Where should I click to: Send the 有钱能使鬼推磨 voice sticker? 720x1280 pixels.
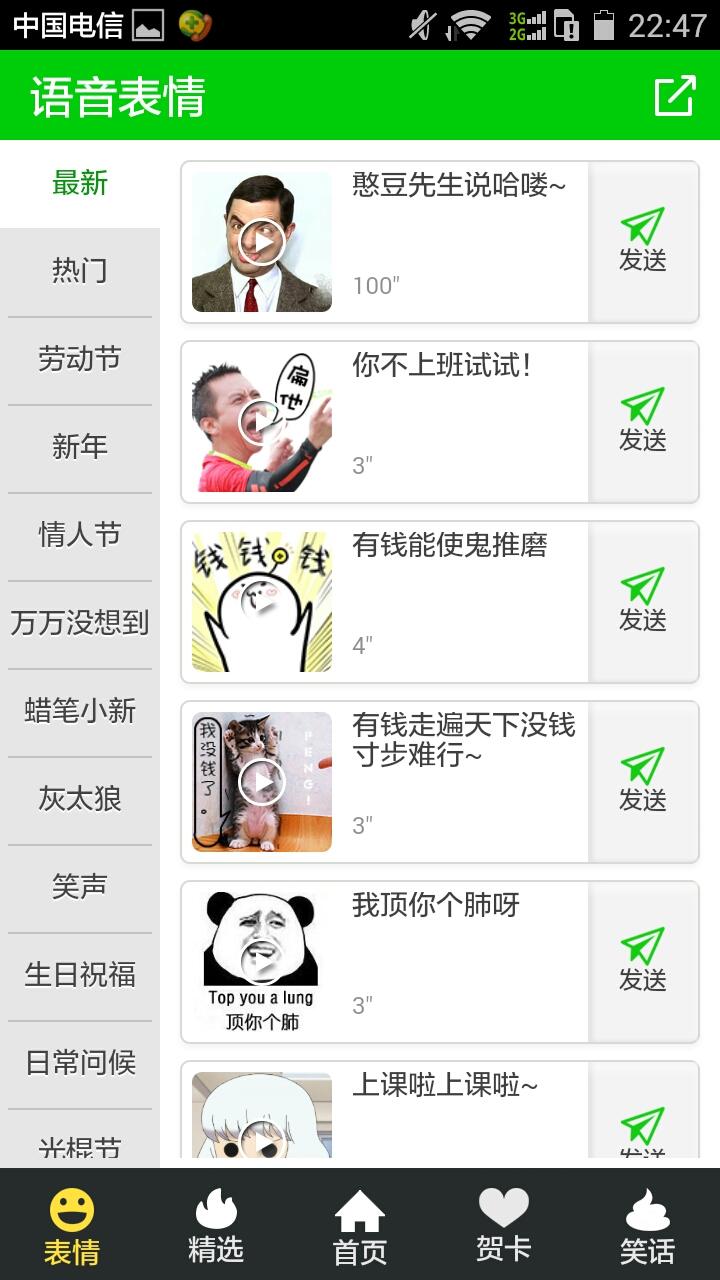coord(643,602)
